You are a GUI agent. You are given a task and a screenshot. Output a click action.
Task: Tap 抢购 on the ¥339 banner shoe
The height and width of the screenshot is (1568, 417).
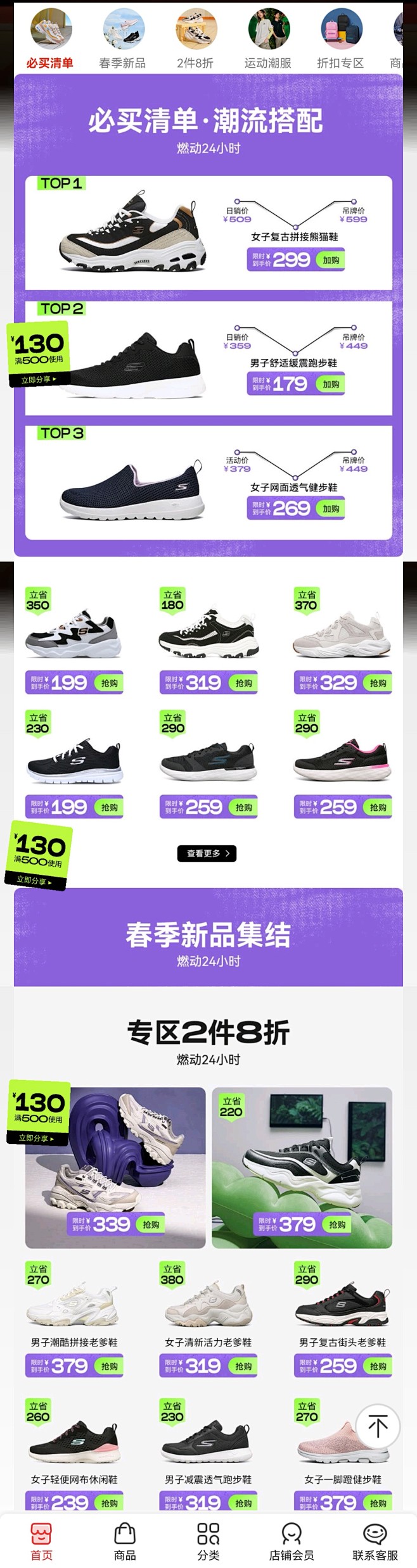coord(151,1225)
